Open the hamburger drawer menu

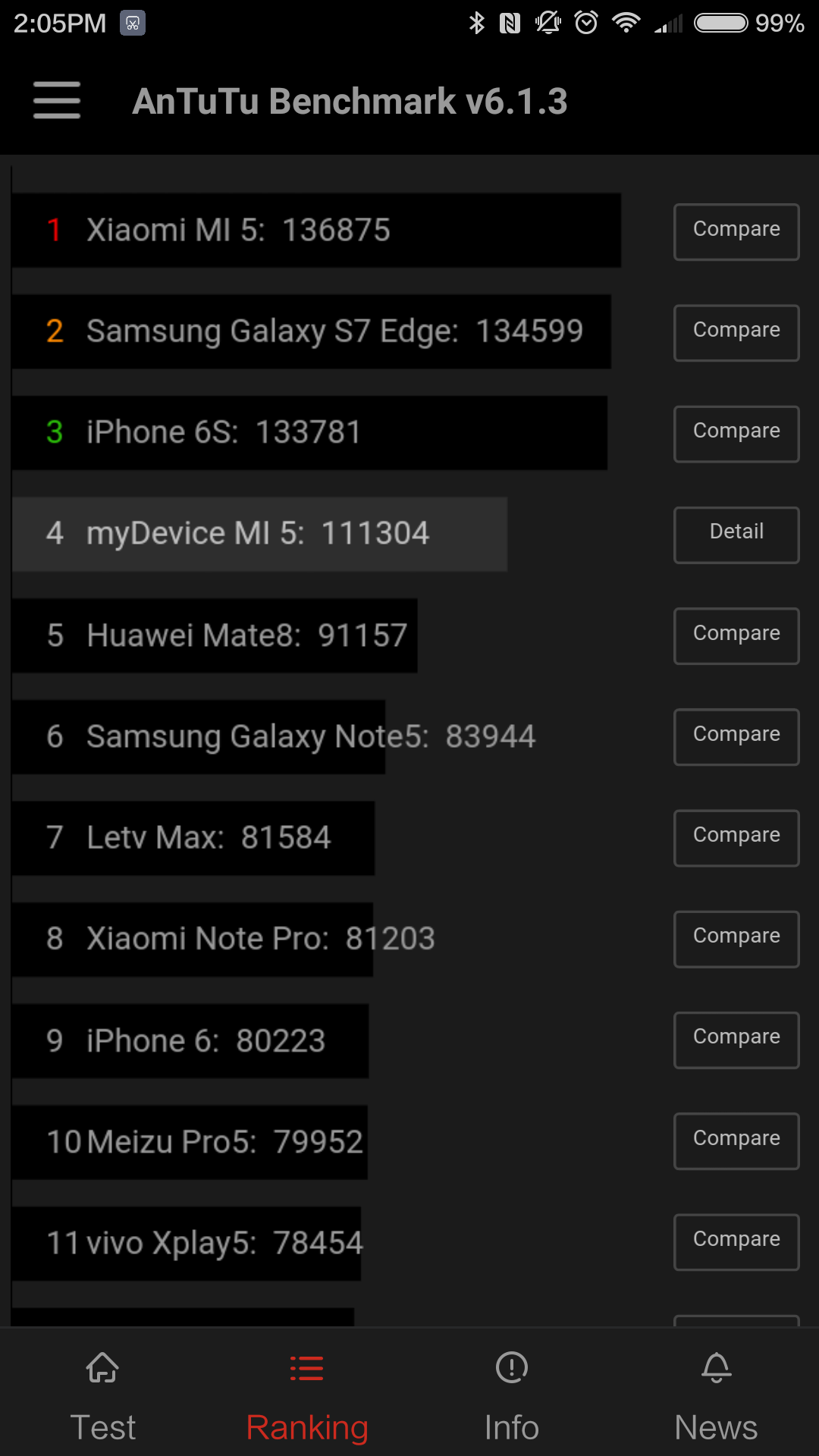57,100
